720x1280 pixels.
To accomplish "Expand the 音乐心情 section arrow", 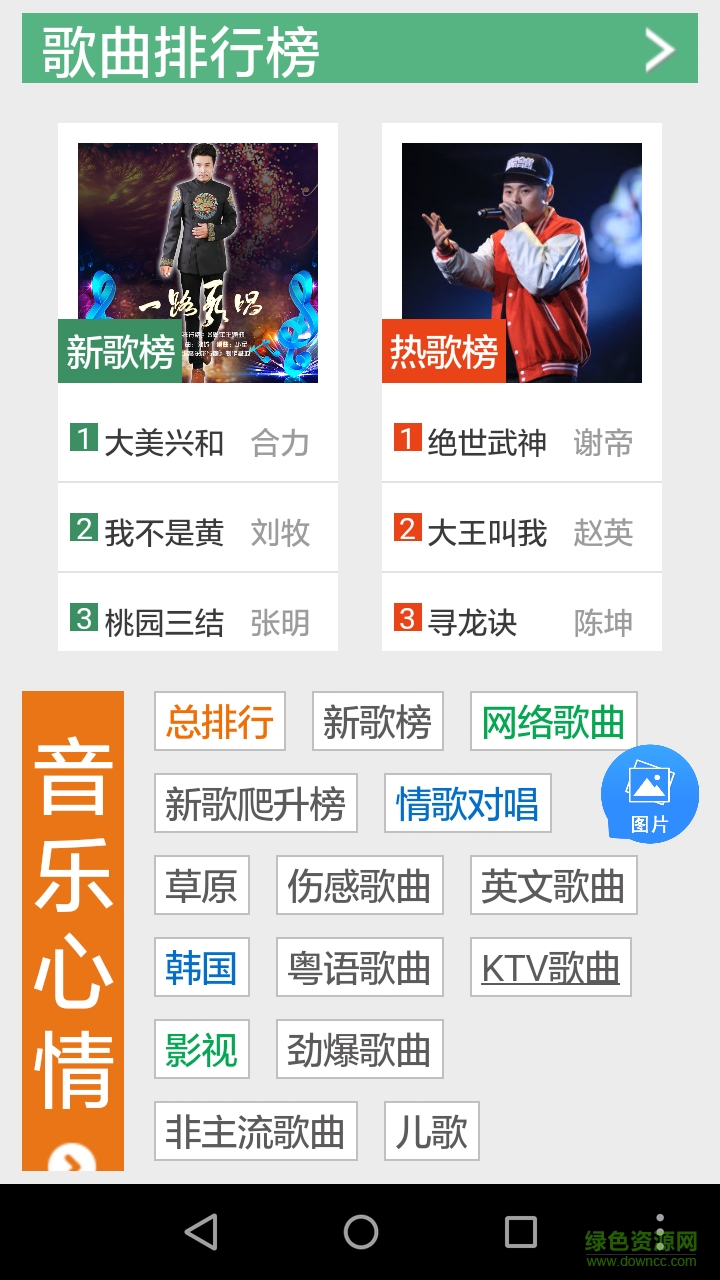I will click(72, 1160).
